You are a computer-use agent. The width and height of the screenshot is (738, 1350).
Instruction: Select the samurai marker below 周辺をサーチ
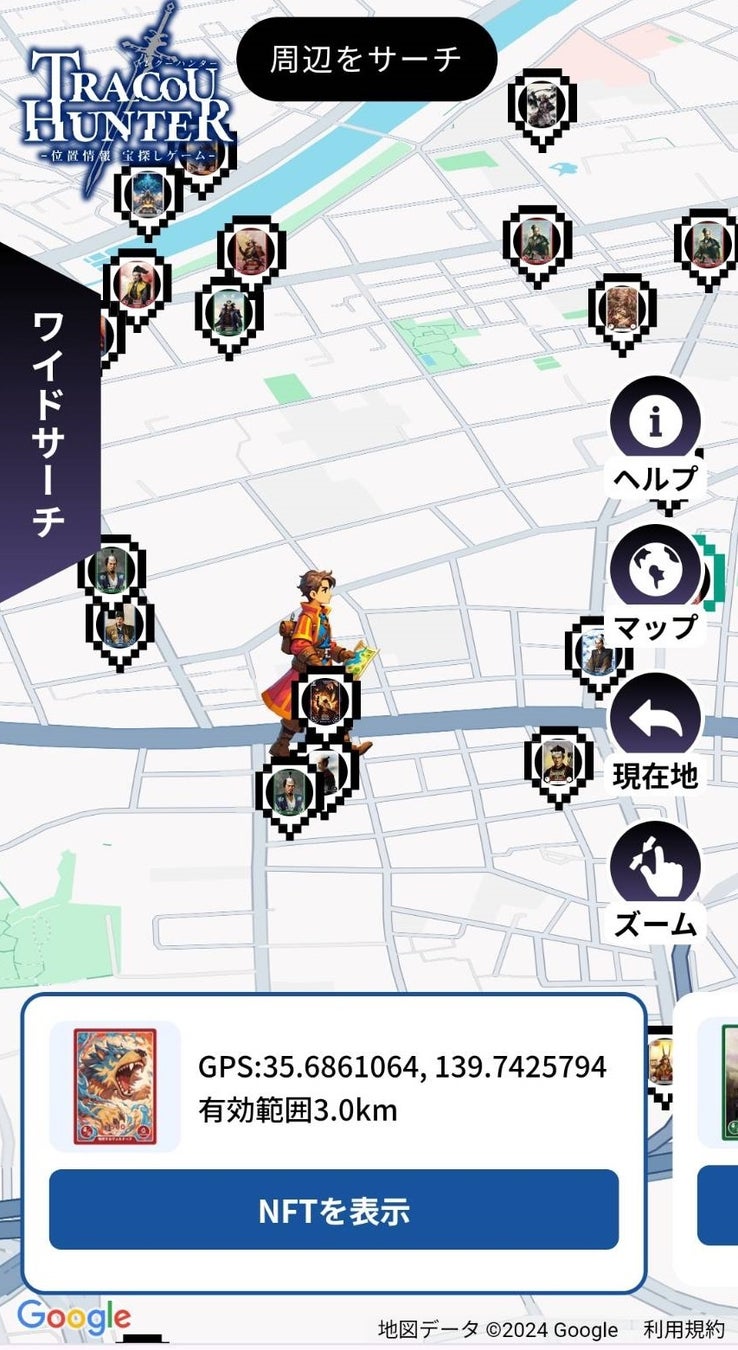tap(542, 105)
